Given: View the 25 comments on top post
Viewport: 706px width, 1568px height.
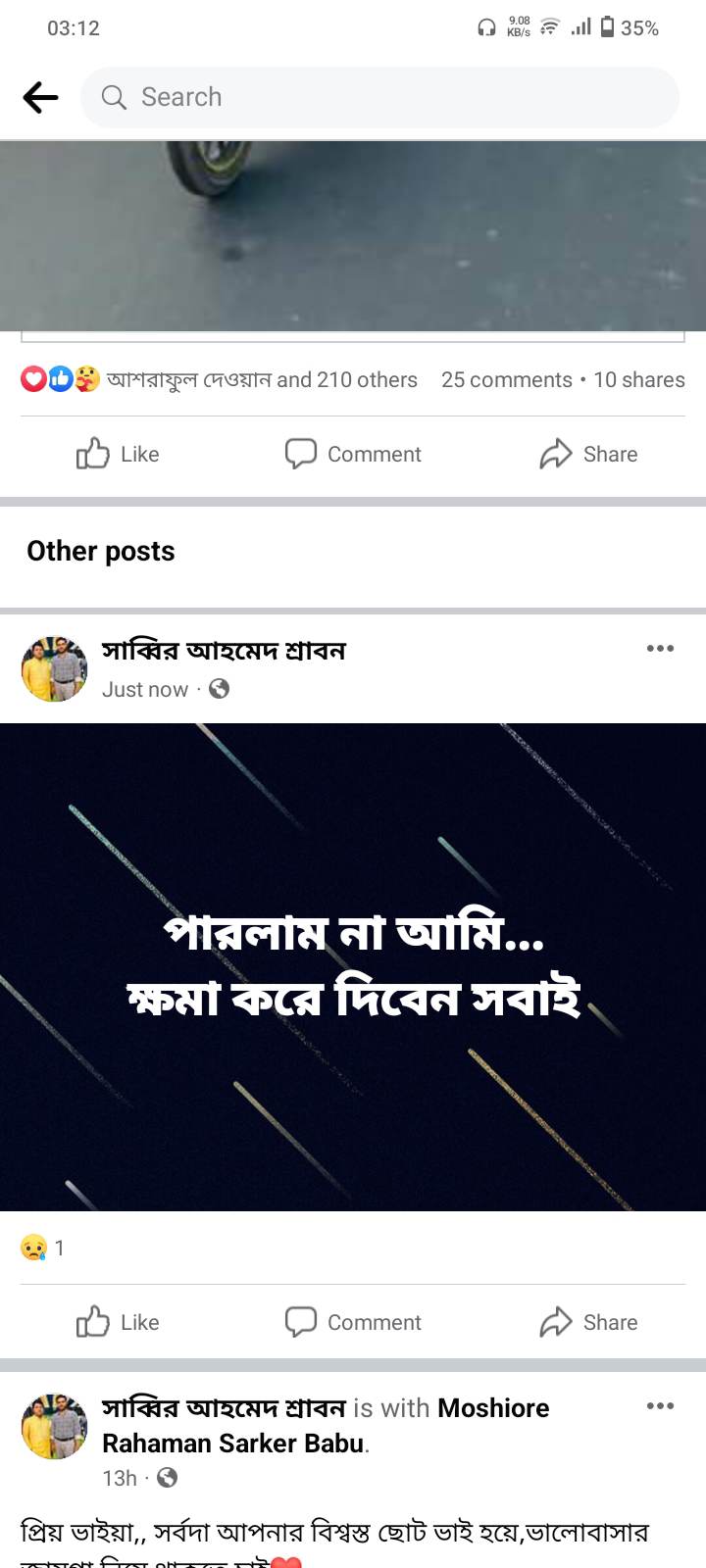Looking at the screenshot, I should pyautogui.click(x=506, y=380).
